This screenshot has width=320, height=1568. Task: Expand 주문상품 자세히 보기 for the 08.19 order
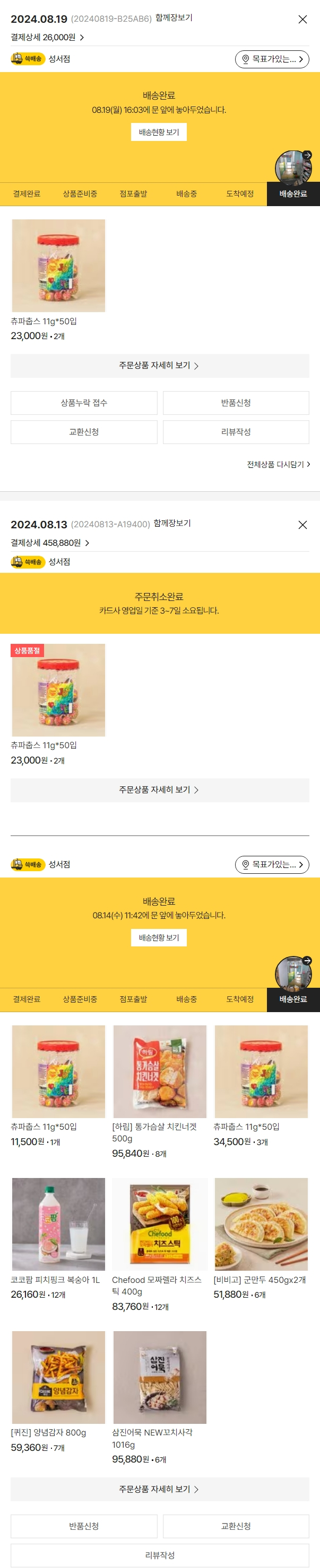[x=159, y=365]
